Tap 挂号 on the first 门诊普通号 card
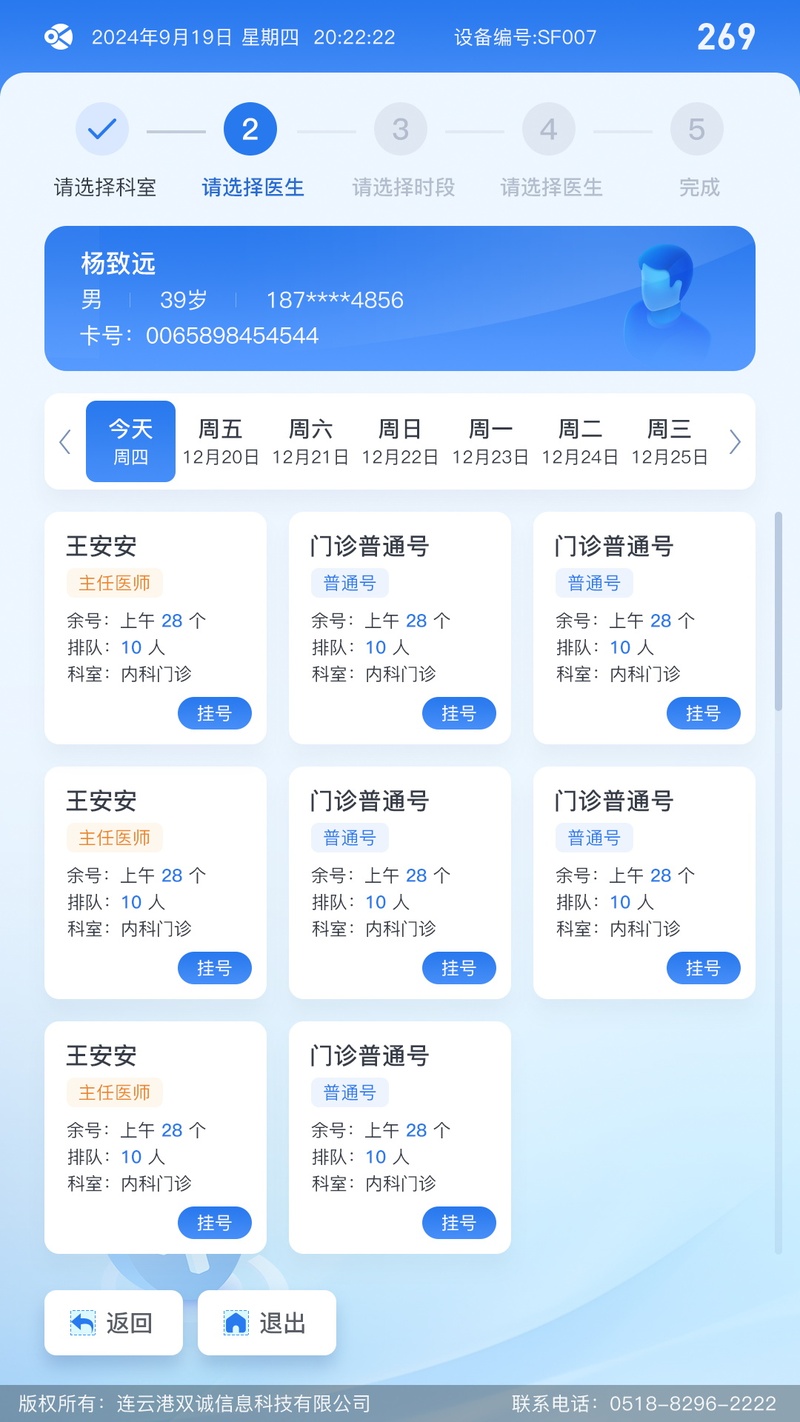 click(459, 713)
